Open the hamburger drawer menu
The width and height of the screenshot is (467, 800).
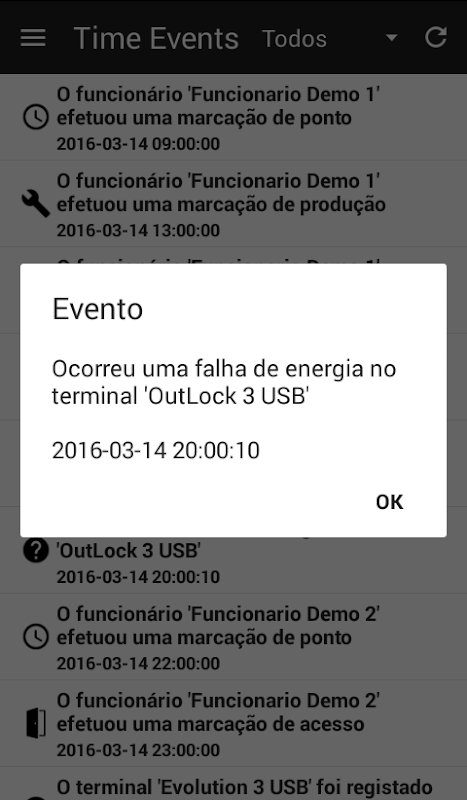[x=33, y=38]
